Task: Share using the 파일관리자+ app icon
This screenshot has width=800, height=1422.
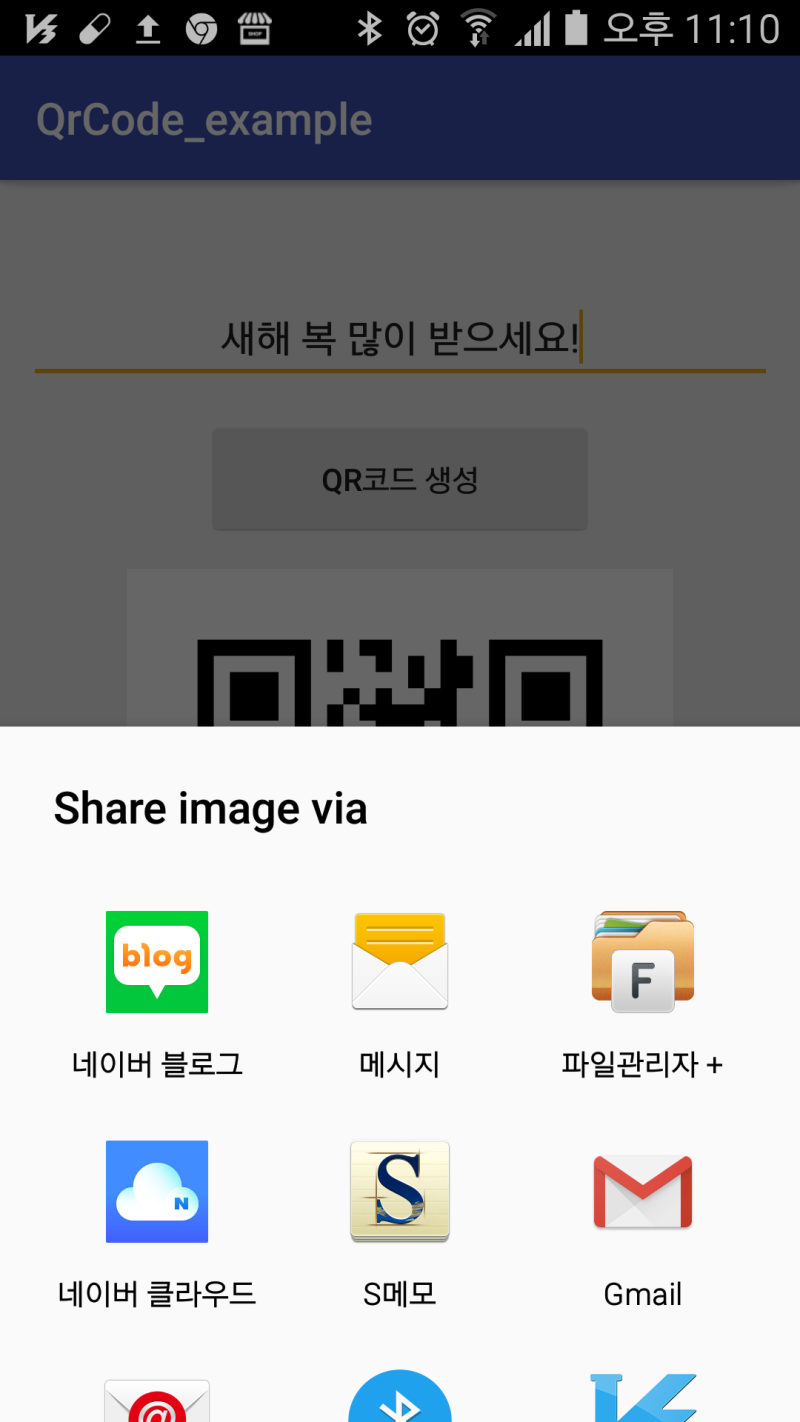Action: pyautogui.click(x=642, y=962)
